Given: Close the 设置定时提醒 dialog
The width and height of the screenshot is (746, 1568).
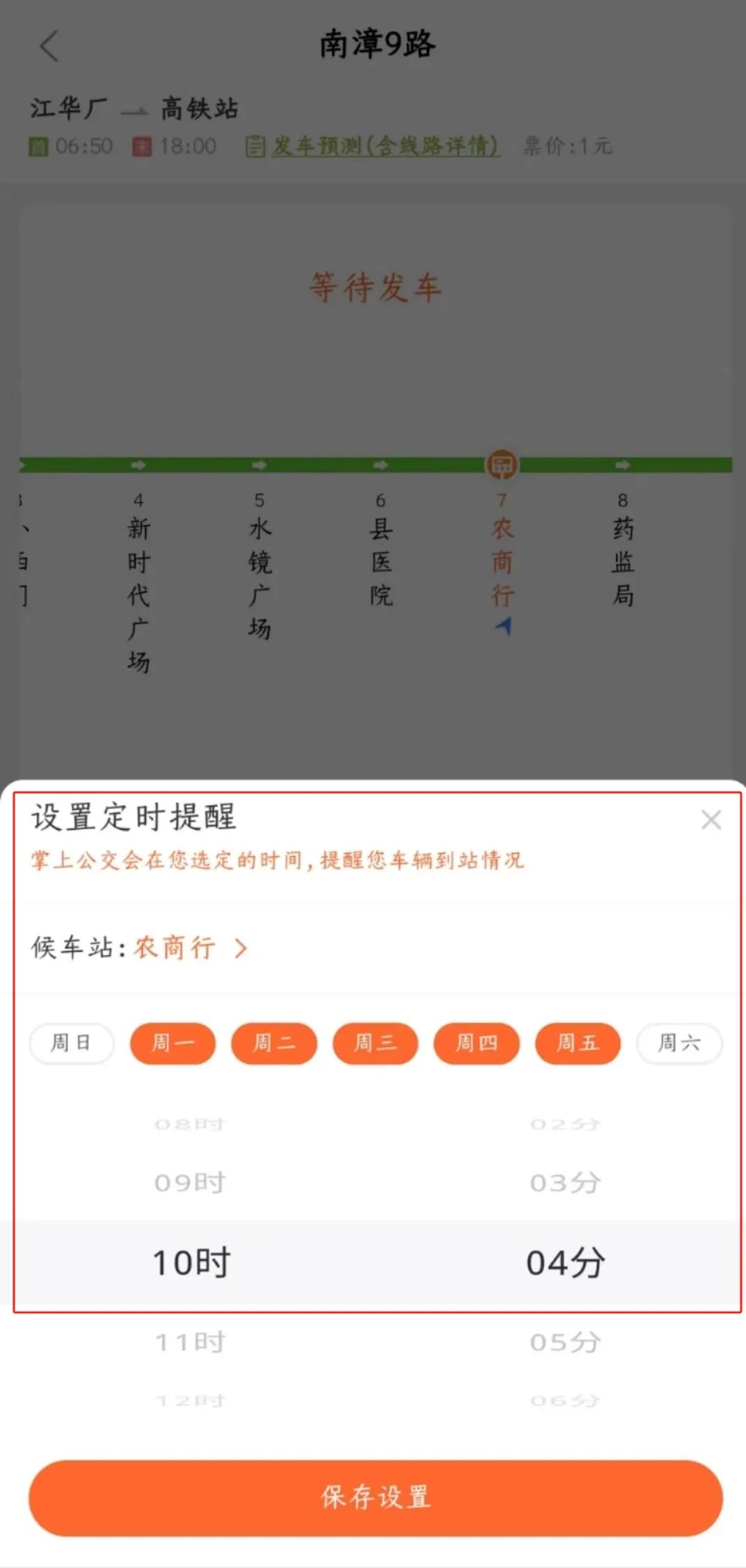Looking at the screenshot, I should (711, 820).
